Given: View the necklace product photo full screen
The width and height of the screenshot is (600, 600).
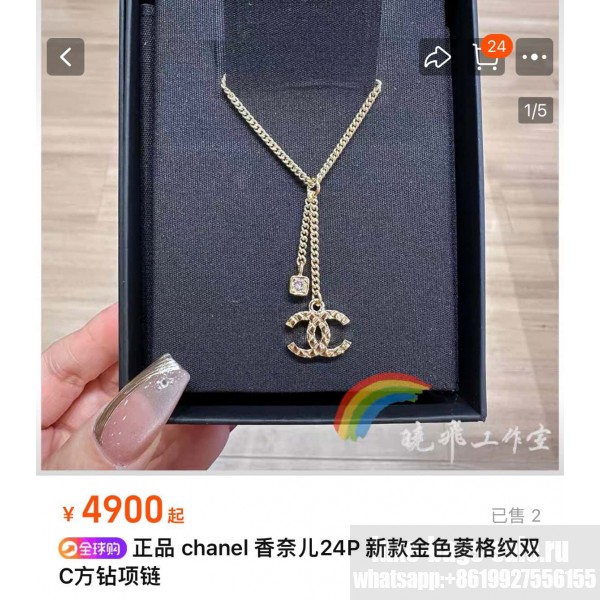Looking at the screenshot, I should (300, 260).
